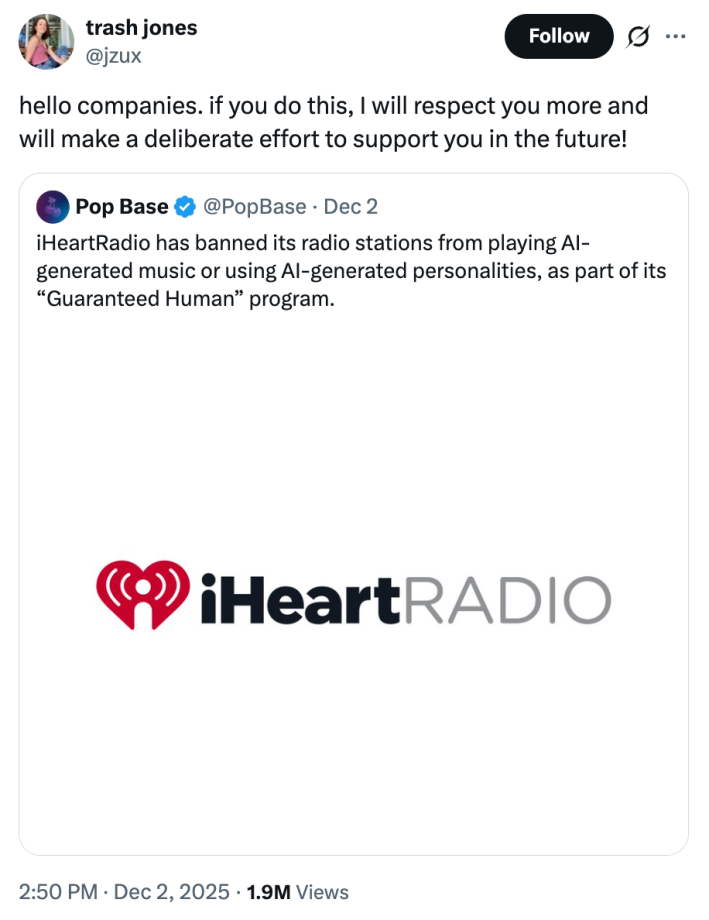Open trash jones profile picture
709x920 pixels.
46,42
